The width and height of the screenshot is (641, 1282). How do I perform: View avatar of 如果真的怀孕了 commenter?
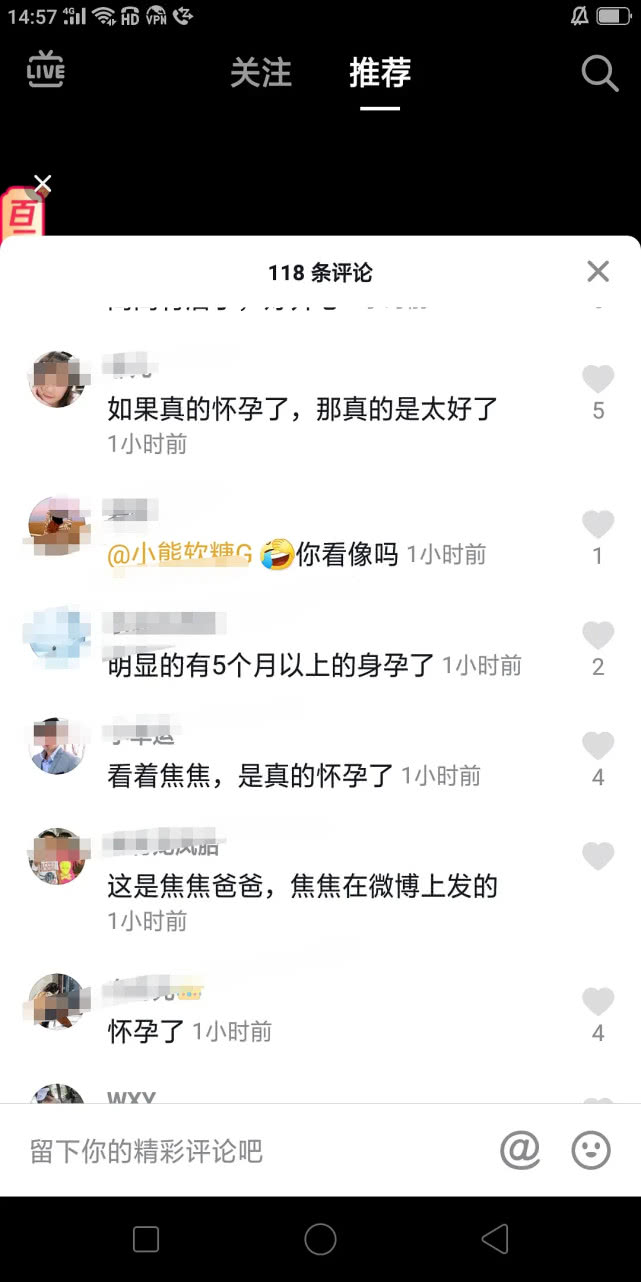tap(56, 379)
